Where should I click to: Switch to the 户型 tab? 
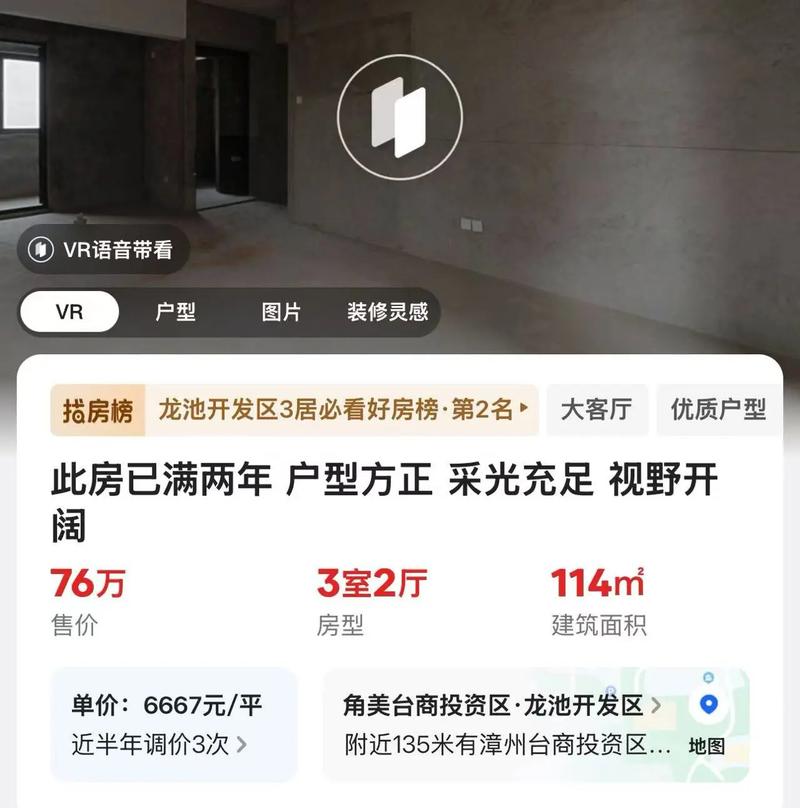(x=176, y=312)
